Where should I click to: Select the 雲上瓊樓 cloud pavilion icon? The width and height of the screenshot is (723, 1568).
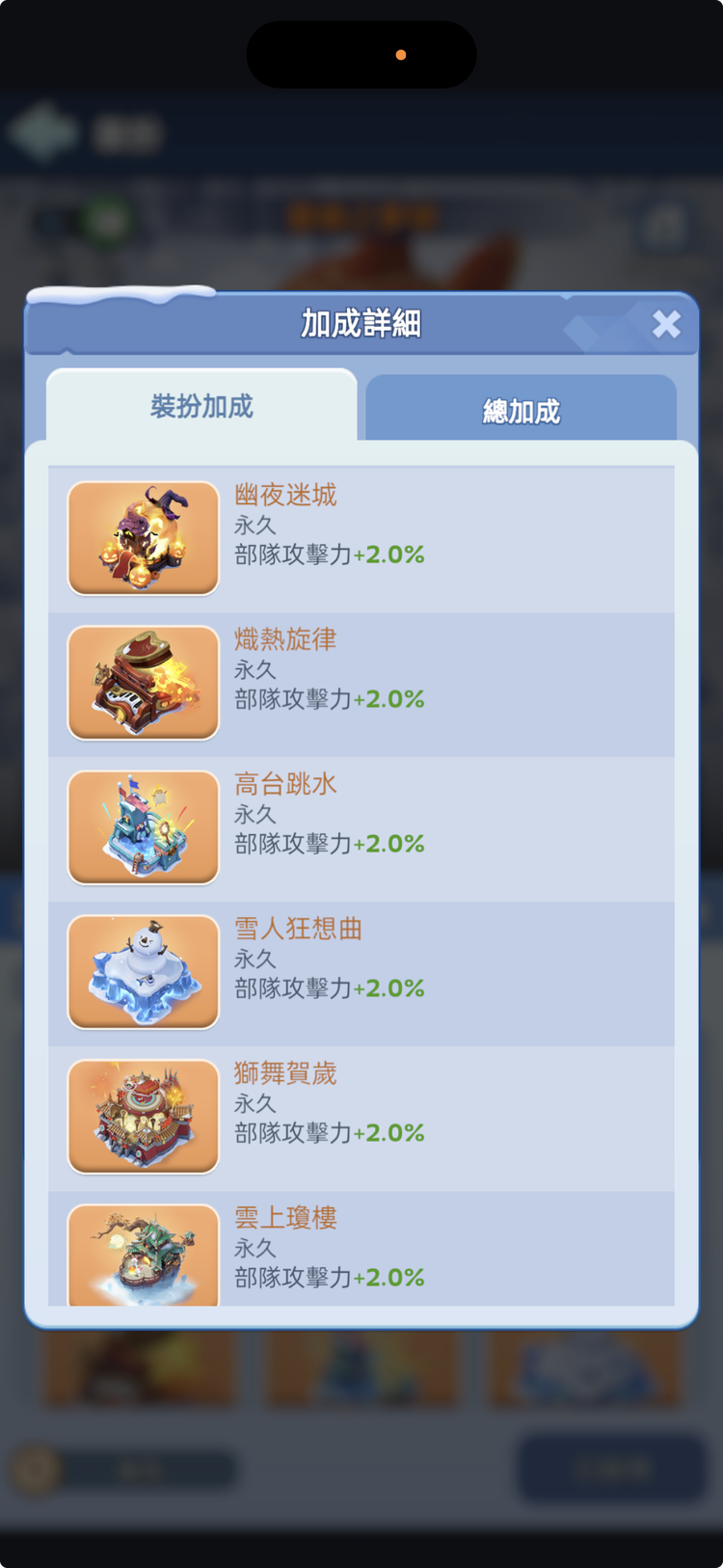coord(143,1255)
